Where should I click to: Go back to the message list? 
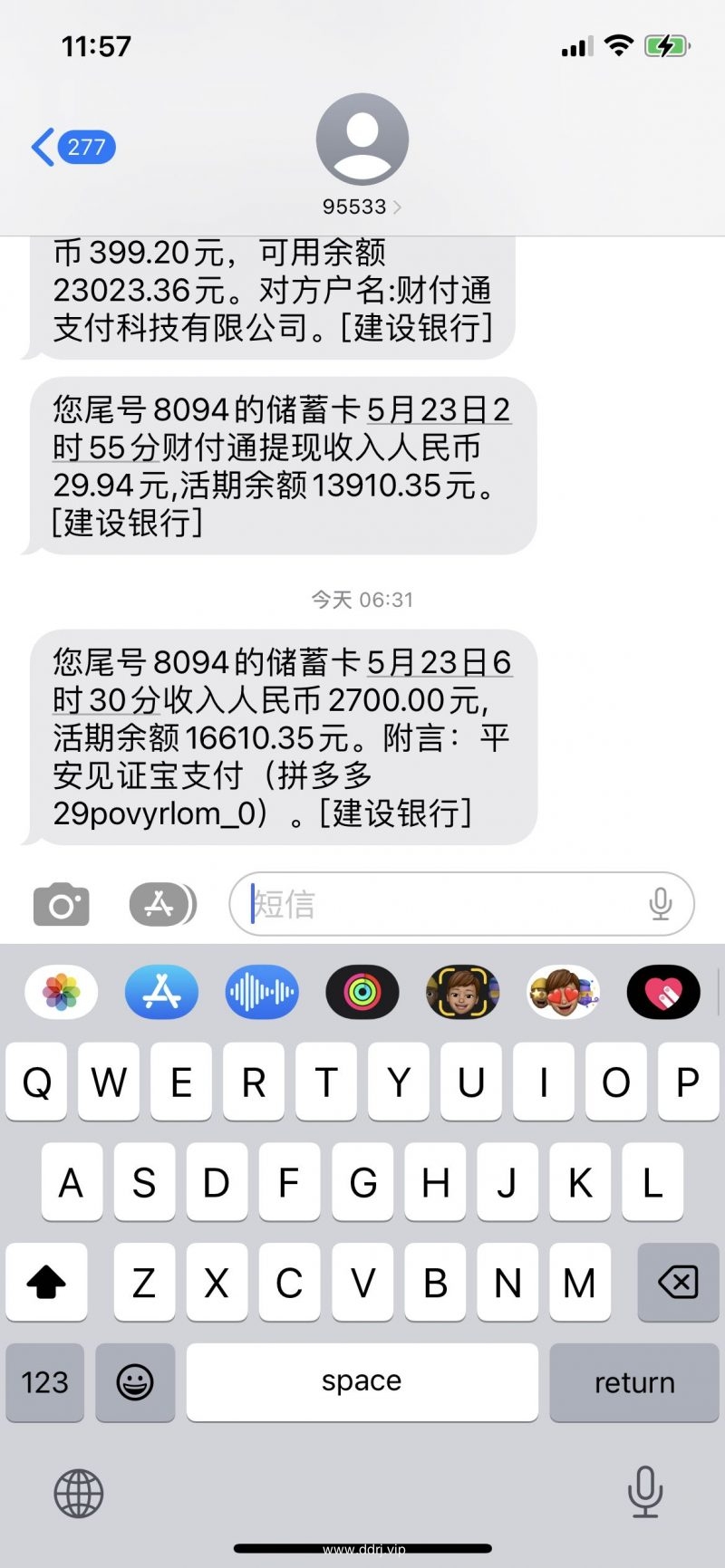coord(71,147)
